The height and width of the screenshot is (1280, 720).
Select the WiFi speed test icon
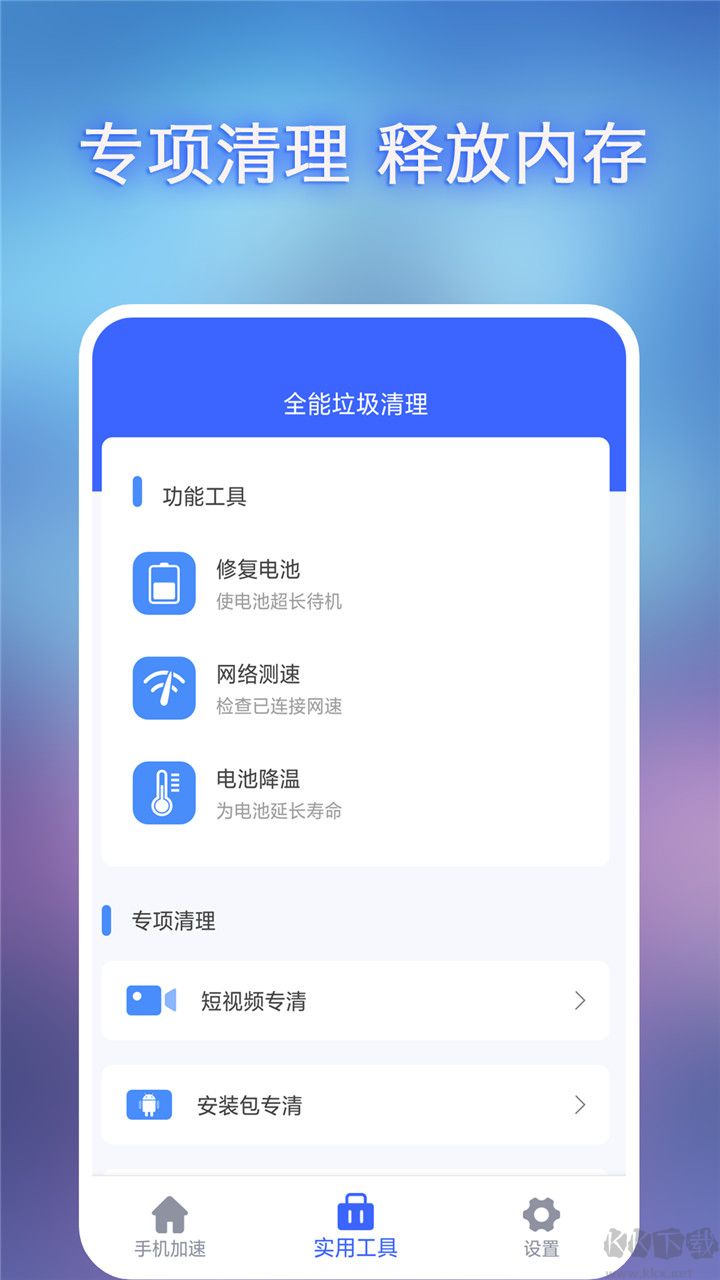pos(163,689)
